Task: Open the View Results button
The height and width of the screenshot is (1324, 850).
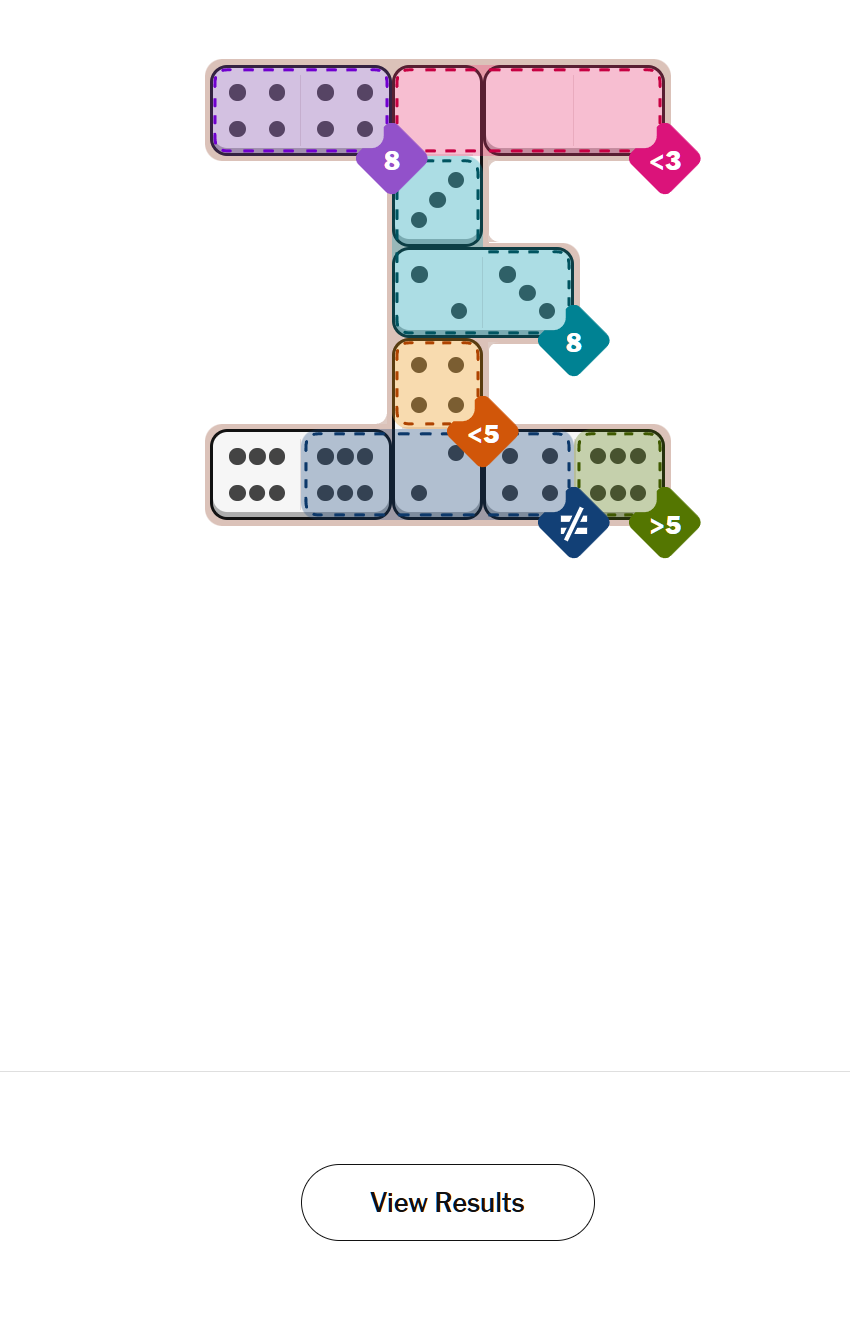Action: (447, 1202)
